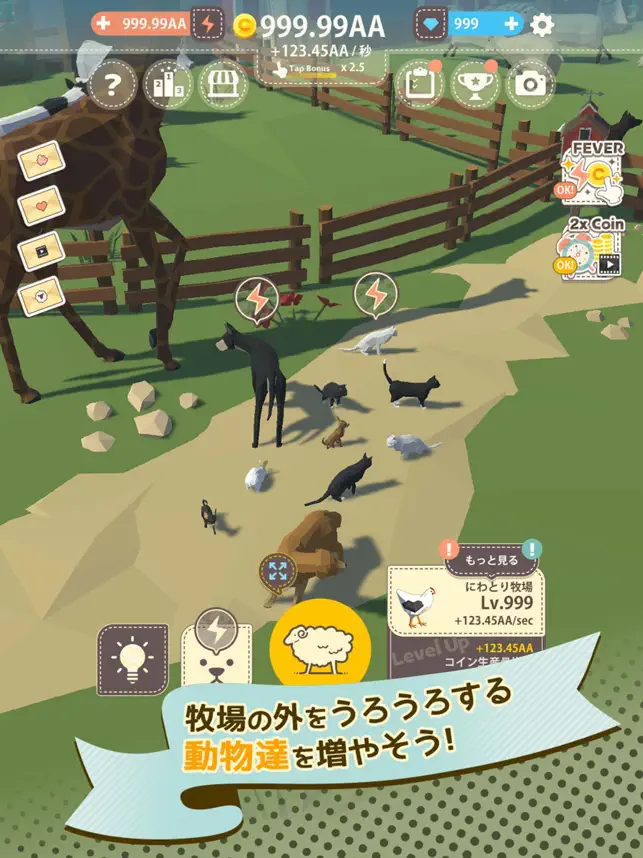The width and height of the screenshot is (643, 858).
Task: Open the ranking podium icon
Action: click(x=167, y=85)
